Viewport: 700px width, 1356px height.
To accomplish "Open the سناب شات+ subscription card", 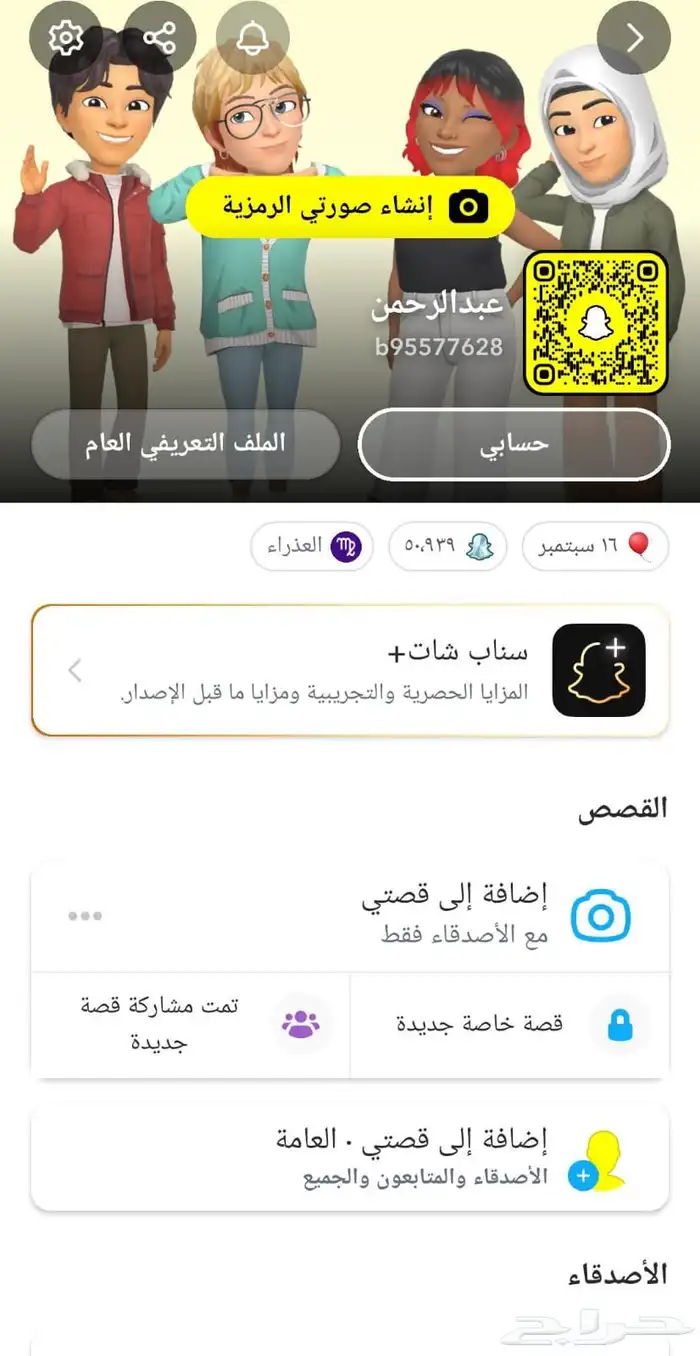I will 350,670.
